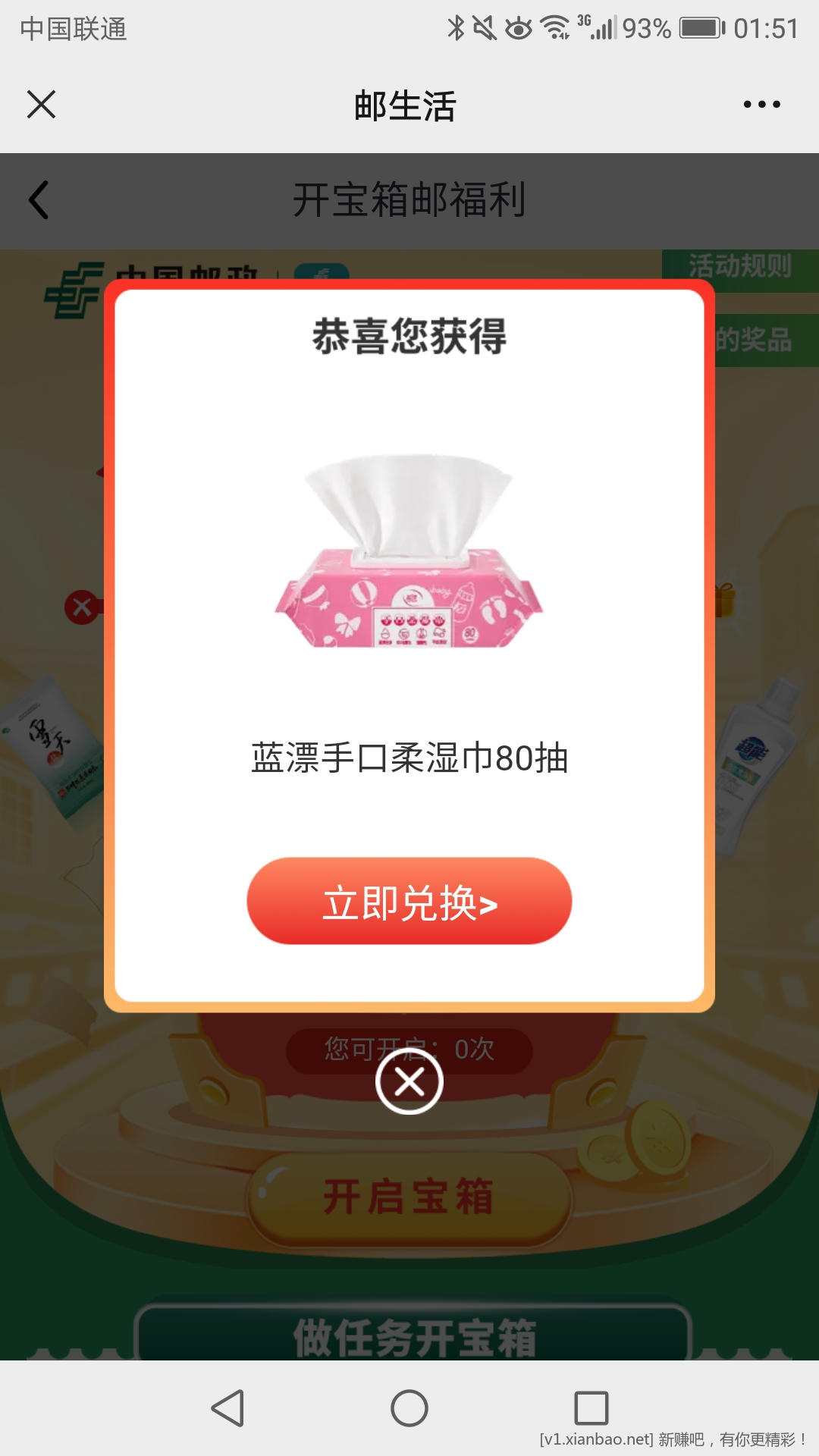Close the 邮生活 mini program

click(42, 105)
